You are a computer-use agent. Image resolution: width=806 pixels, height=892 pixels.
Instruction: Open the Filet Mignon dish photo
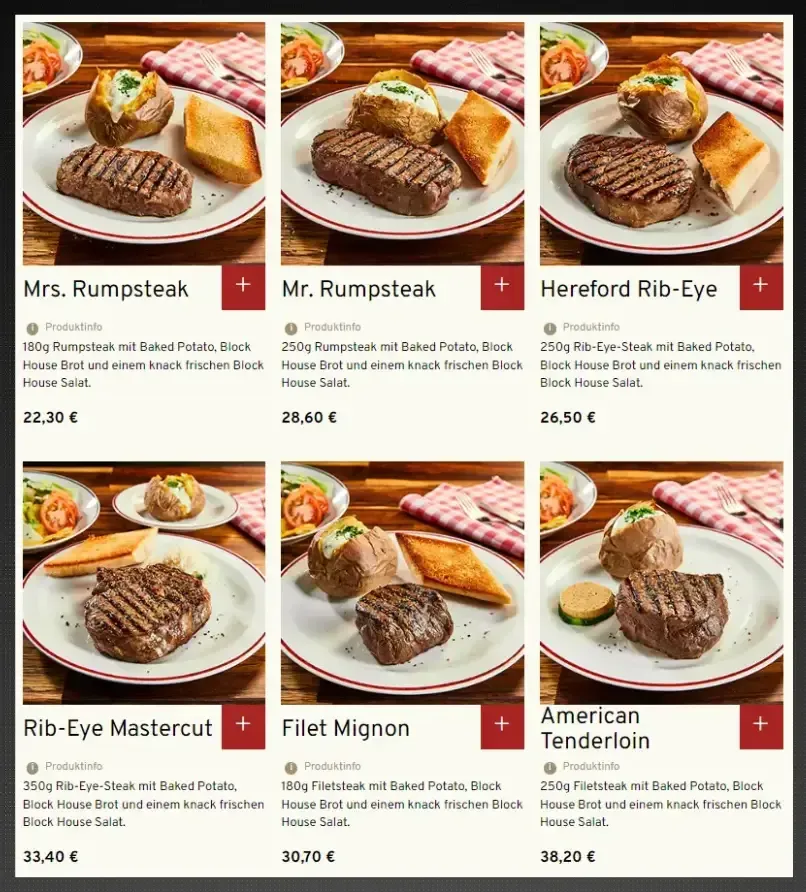coord(402,582)
